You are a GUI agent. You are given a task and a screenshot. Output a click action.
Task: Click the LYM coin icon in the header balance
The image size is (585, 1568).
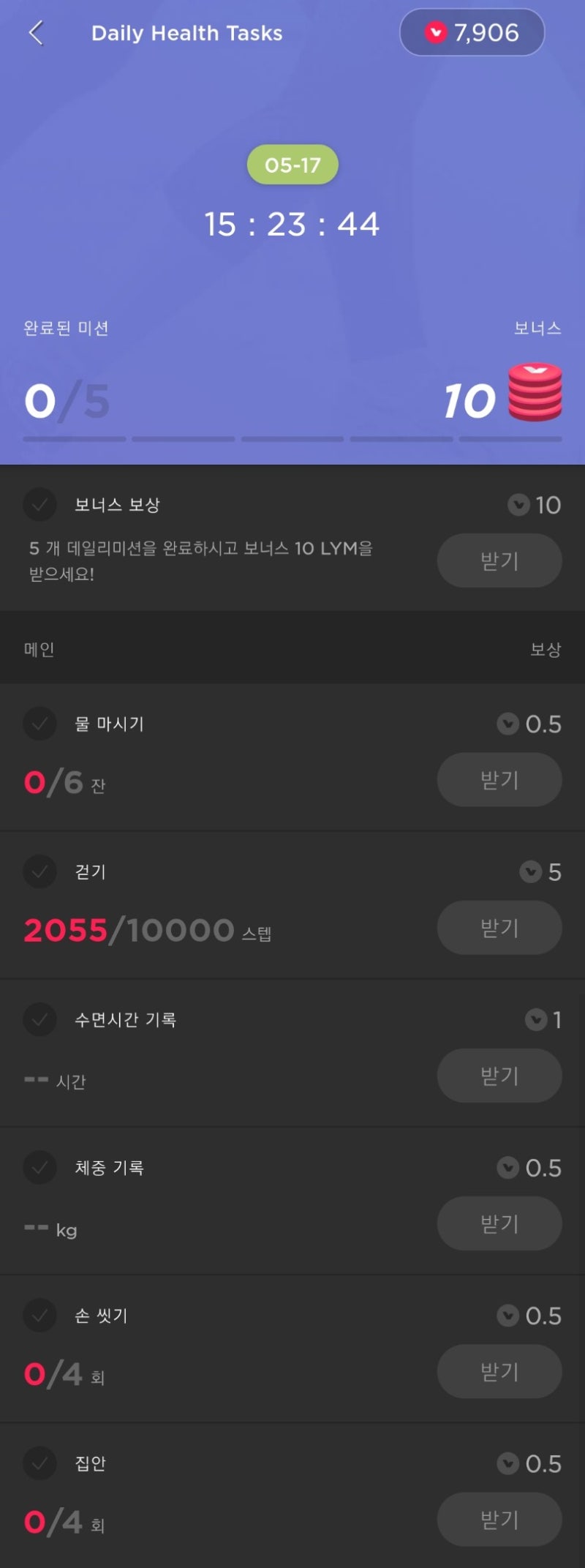(x=437, y=31)
